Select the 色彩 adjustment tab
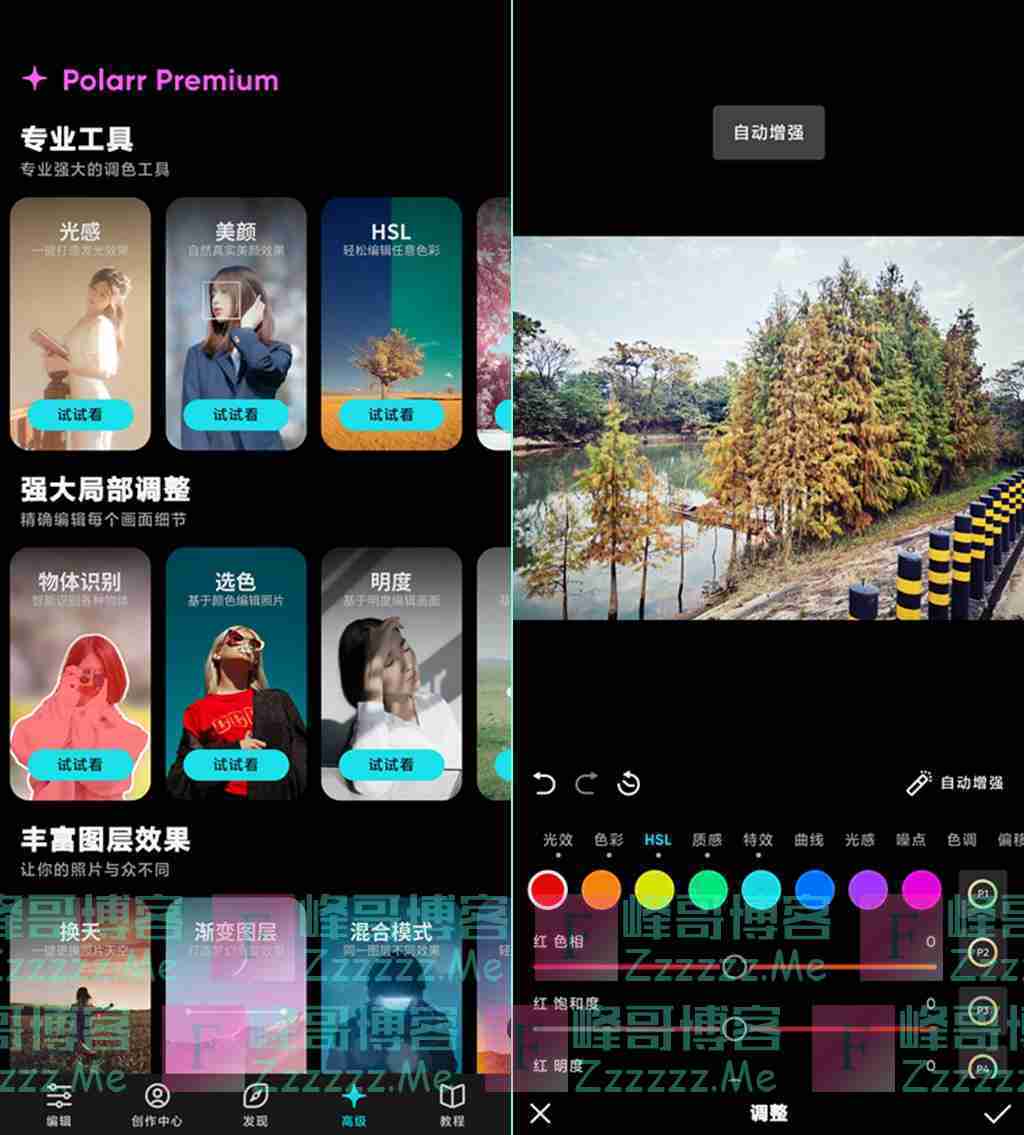Image resolution: width=1024 pixels, height=1135 pixels. [608, 840]
